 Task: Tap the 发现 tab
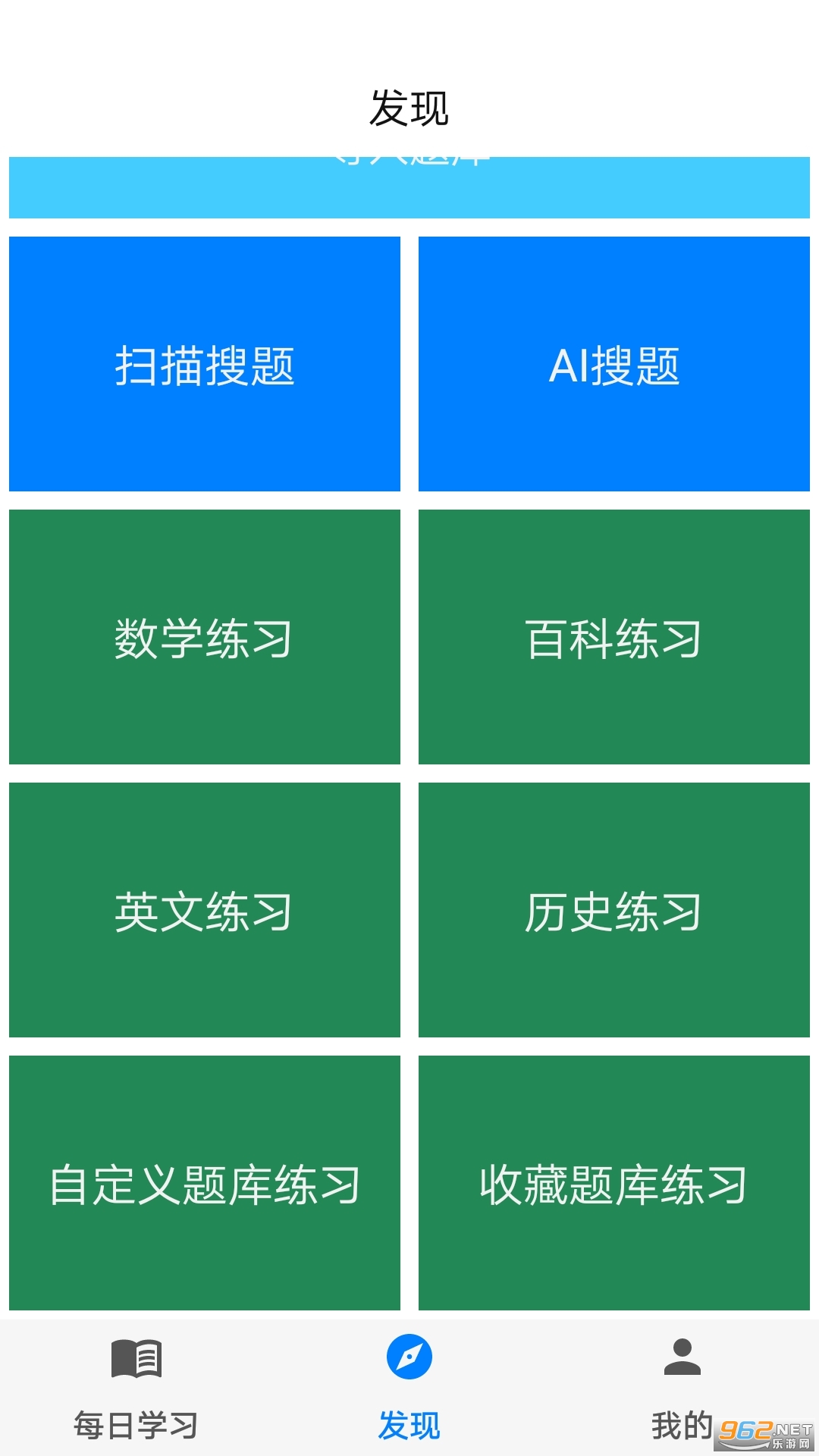point(409,1388)
